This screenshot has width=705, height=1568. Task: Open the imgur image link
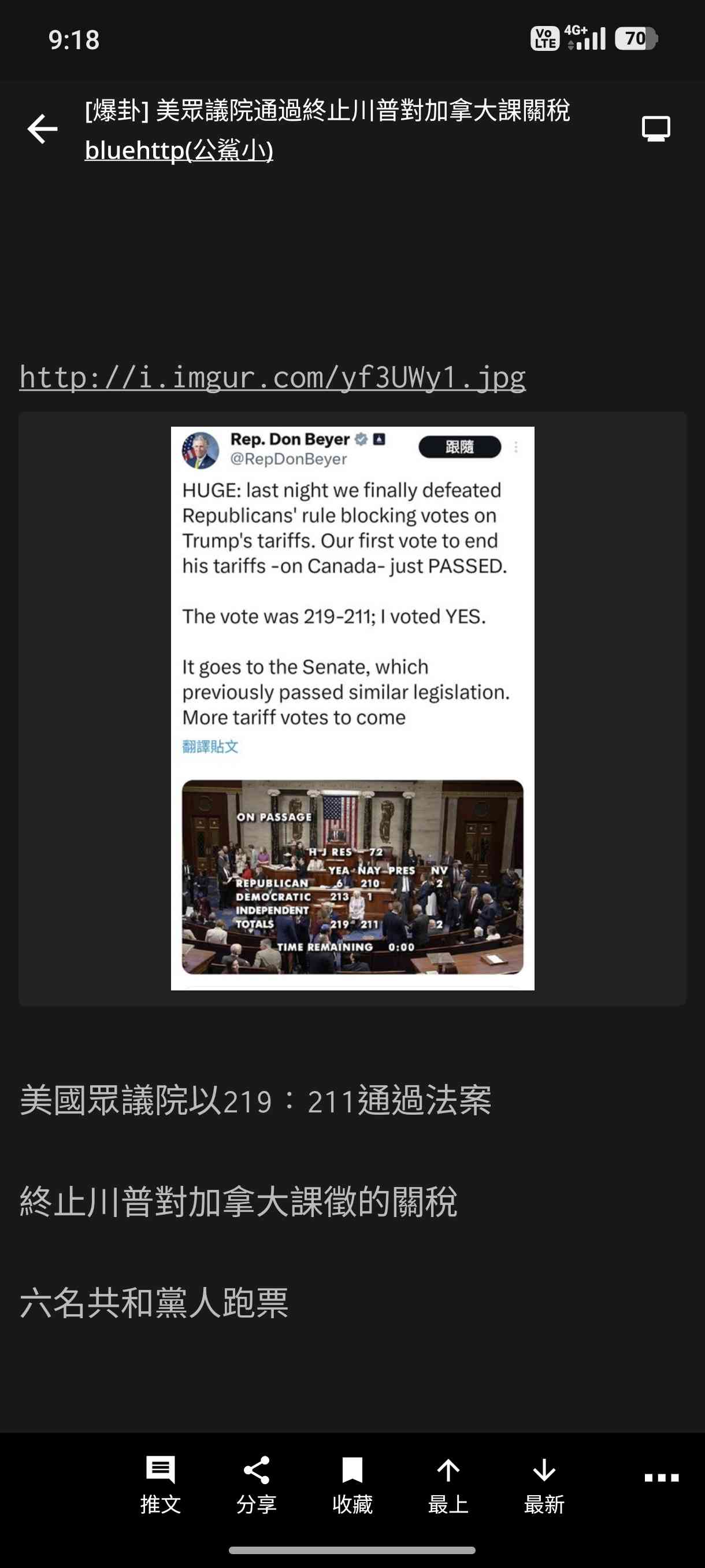(272, 378)
